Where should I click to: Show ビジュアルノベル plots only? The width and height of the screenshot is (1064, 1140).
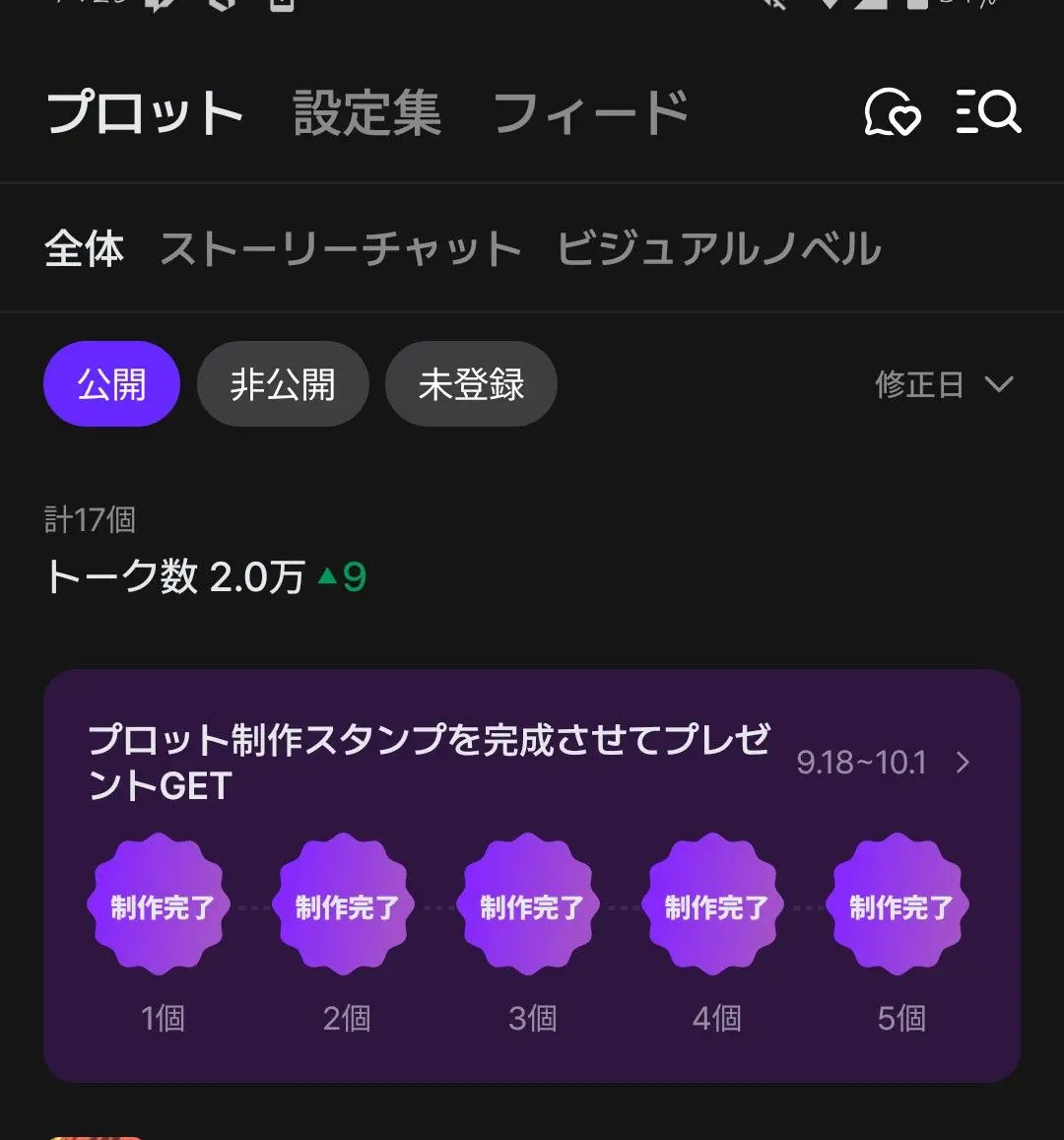(x=718, y=248)
